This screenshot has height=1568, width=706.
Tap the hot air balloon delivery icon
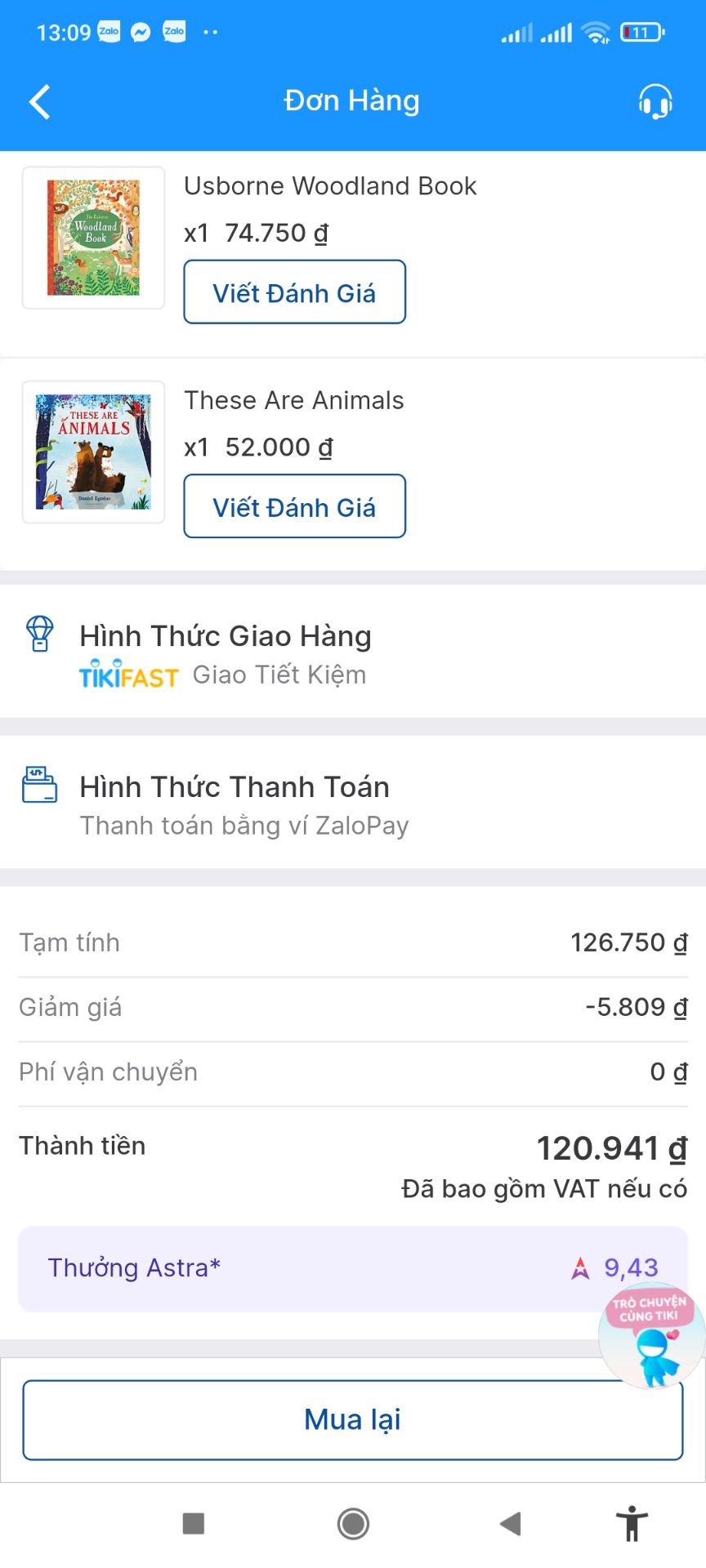coord(38,634)
